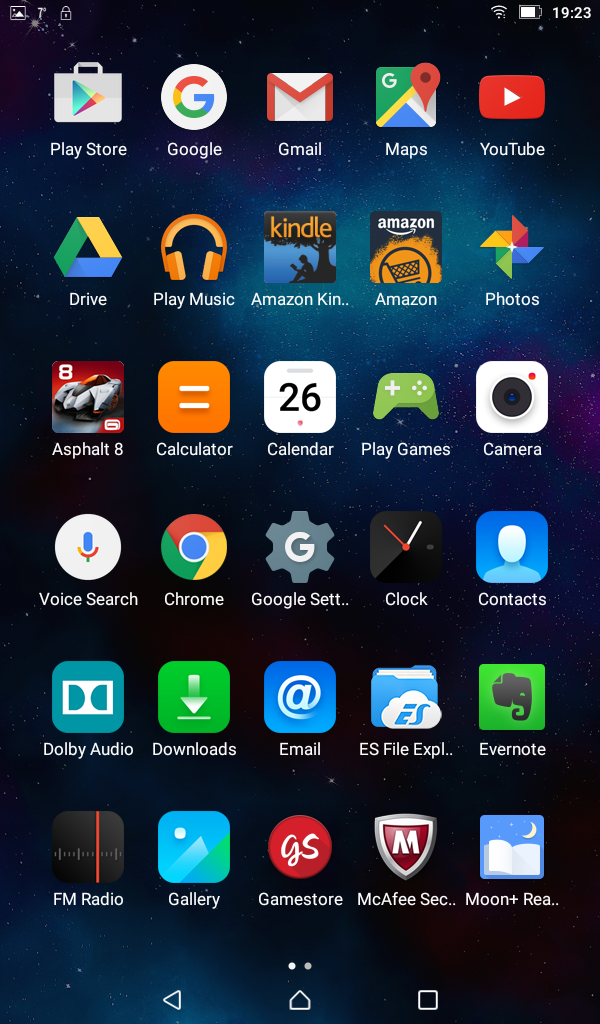Open Dolby Audio settings
The image size is (600, 1024).
[88, 697]
